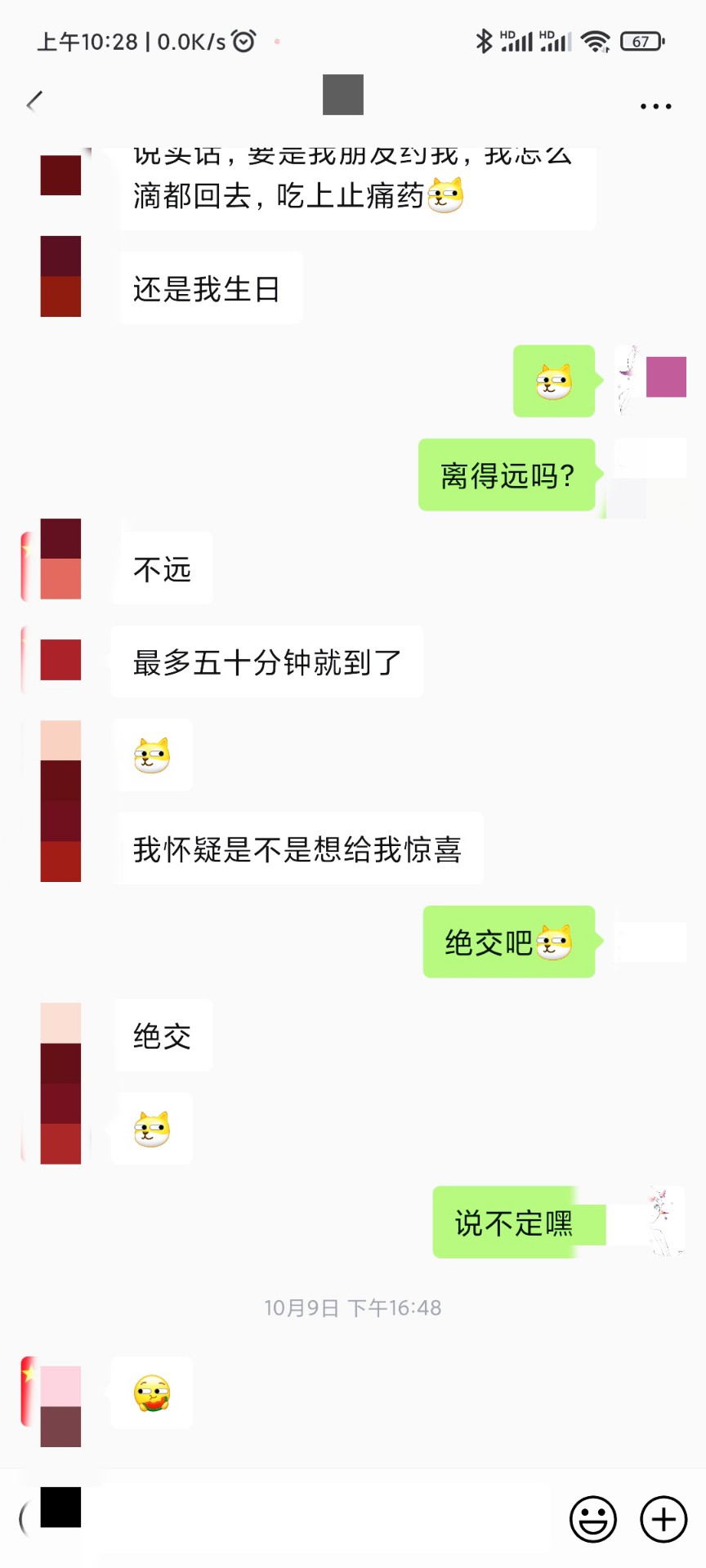The image size is (706, 1568).
Task: Open the emoji sticker panel
Action: click(592, 1519)
